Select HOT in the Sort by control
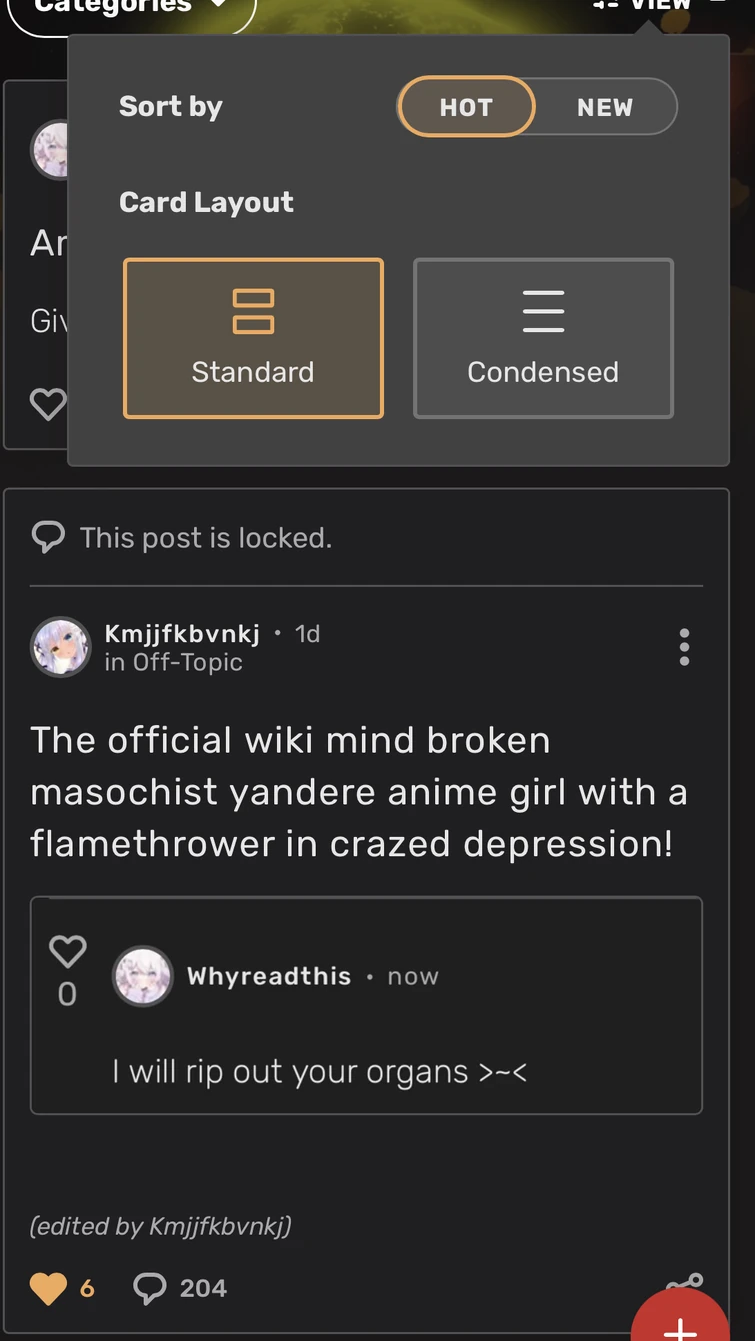This screenshot has width=755, height=1341. coord(466,107)
